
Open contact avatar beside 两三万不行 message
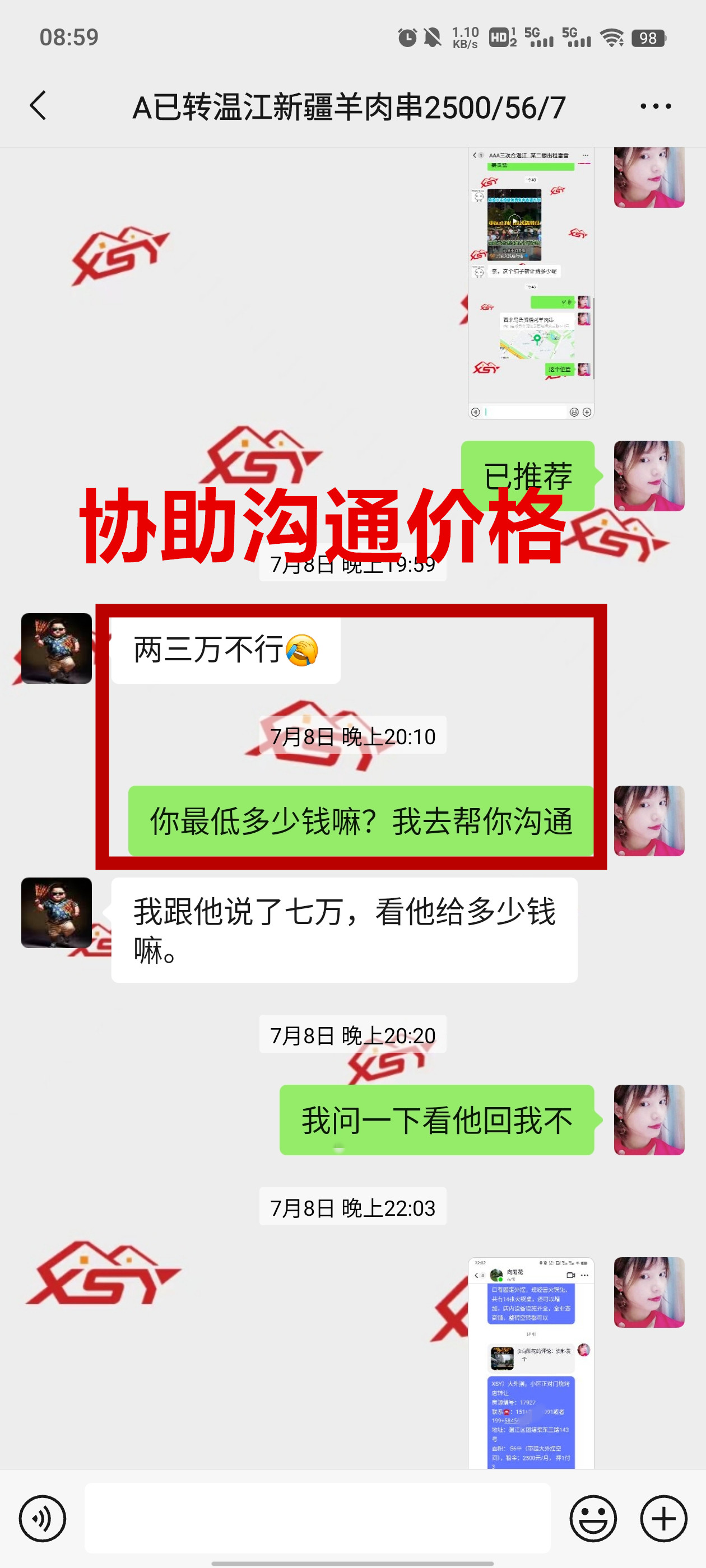point(57,648)
